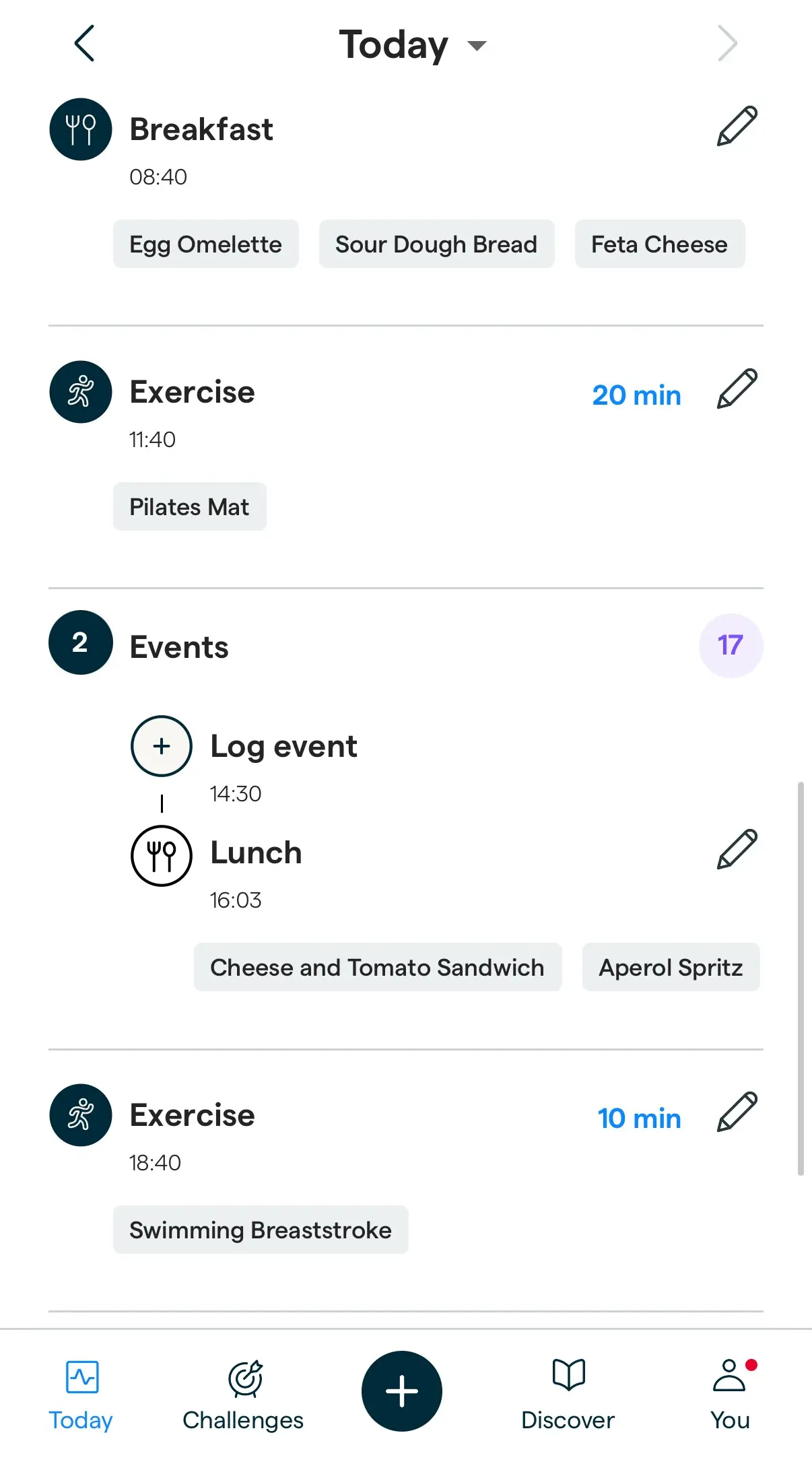Screen dimensions: 812x1470
Task: Tap the plus circle to log an event
Action: (x=161, y=746)
